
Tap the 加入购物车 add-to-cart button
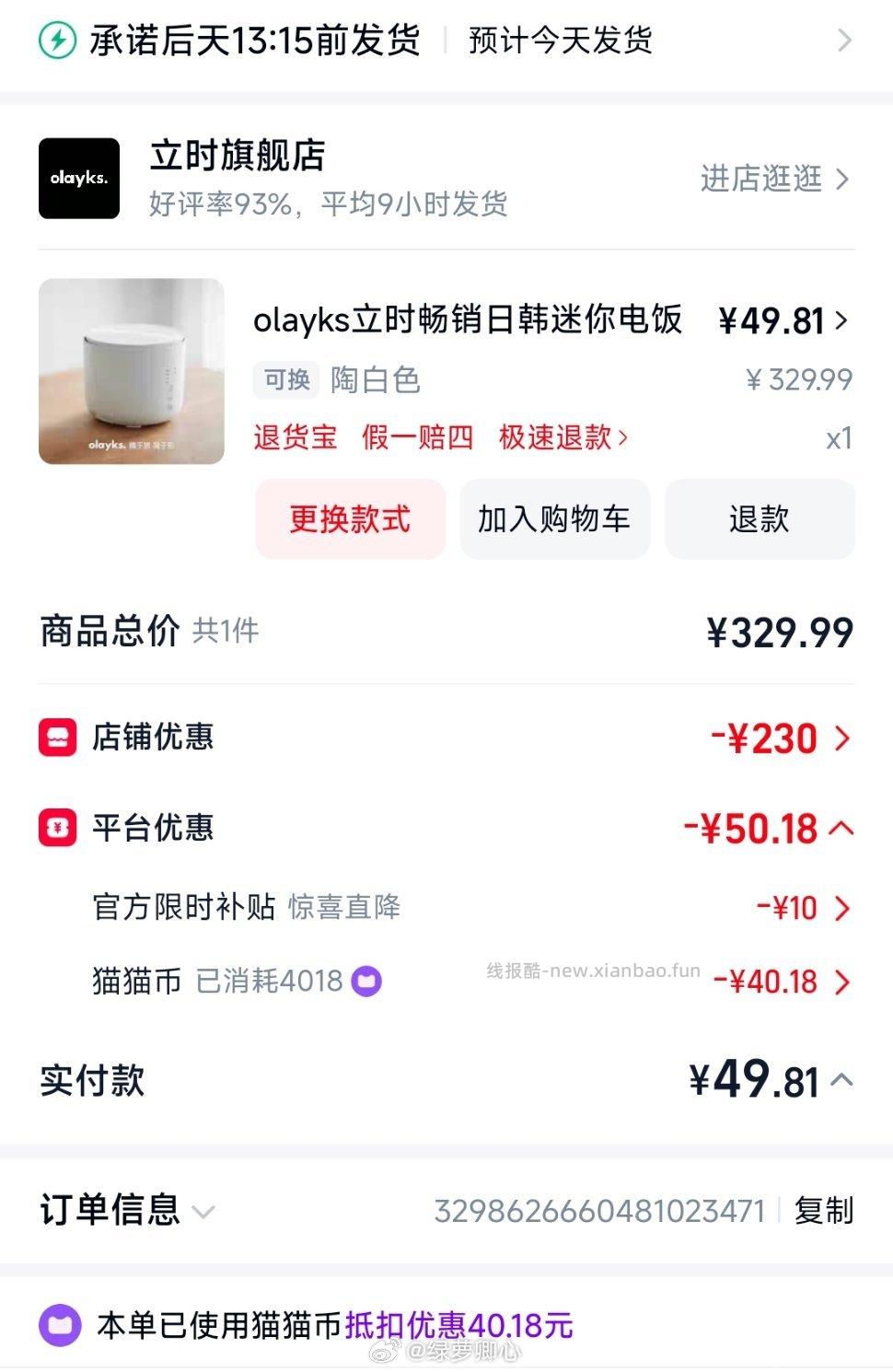pos(554,518)
